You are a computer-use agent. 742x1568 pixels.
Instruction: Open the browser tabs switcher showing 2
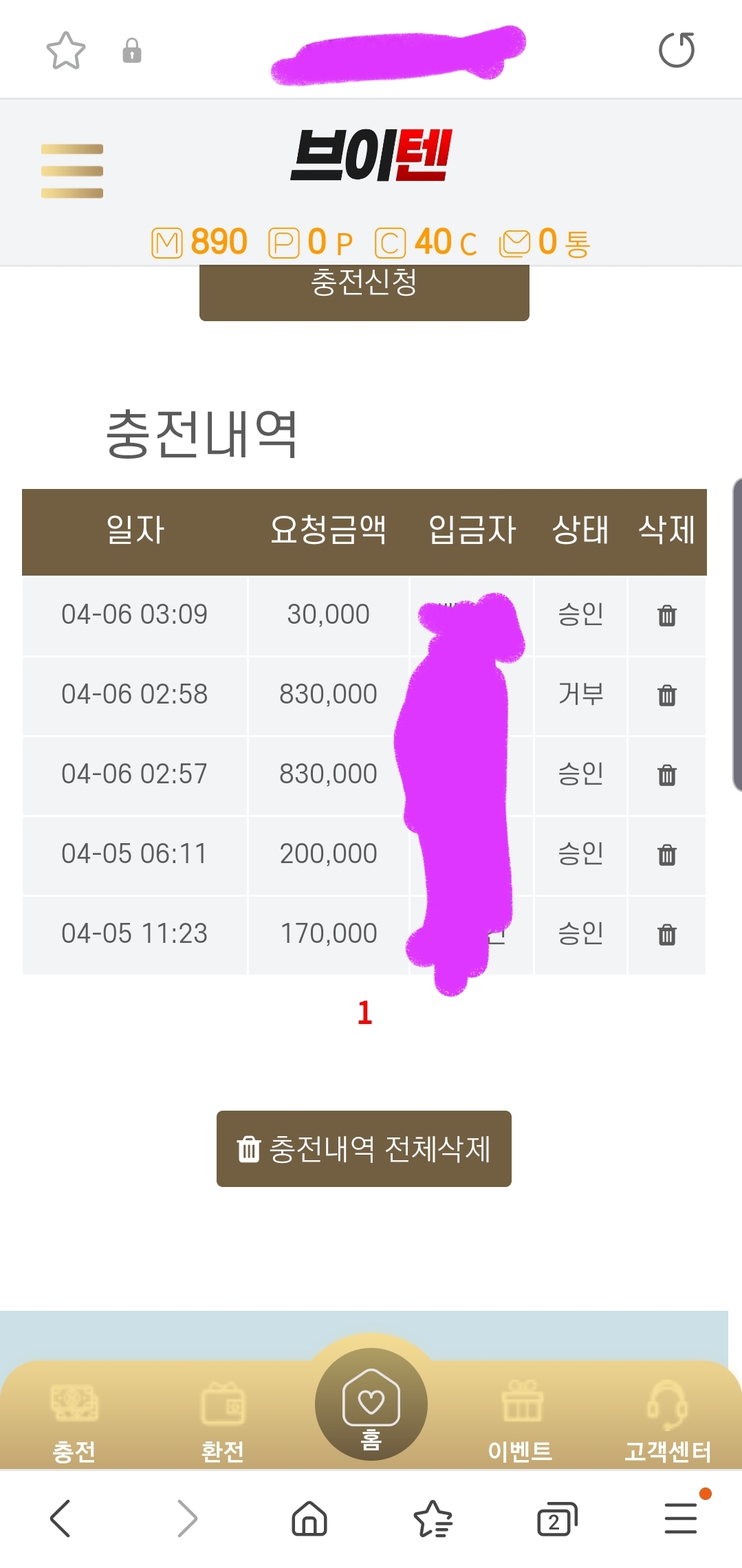pyautogui.click(x=556, y=1518)
